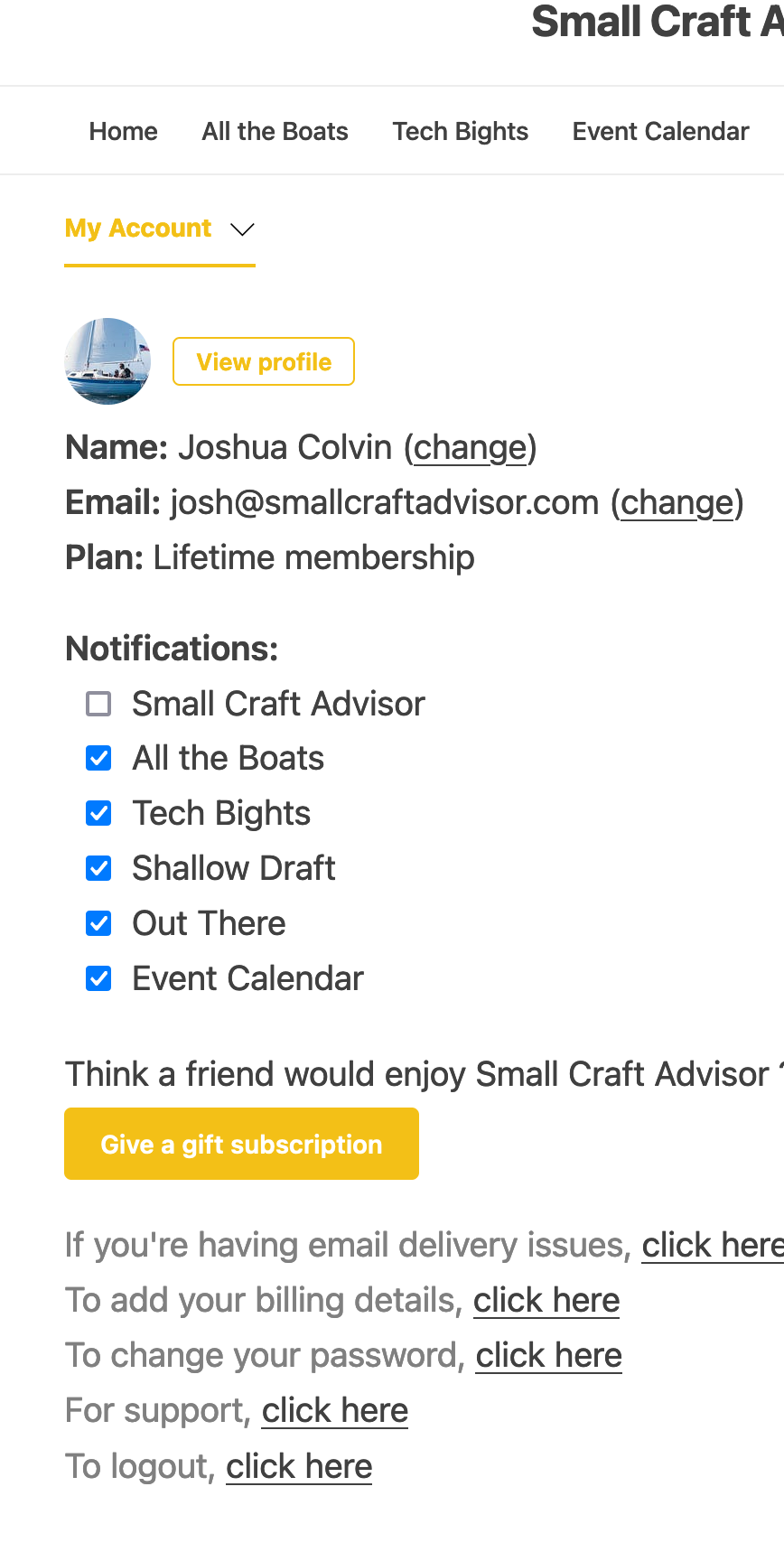The width and height of the screenshot is (784, 1552).
Task: Uncheck Event Calendar notifications checkbox
Action: coord(98,978)
